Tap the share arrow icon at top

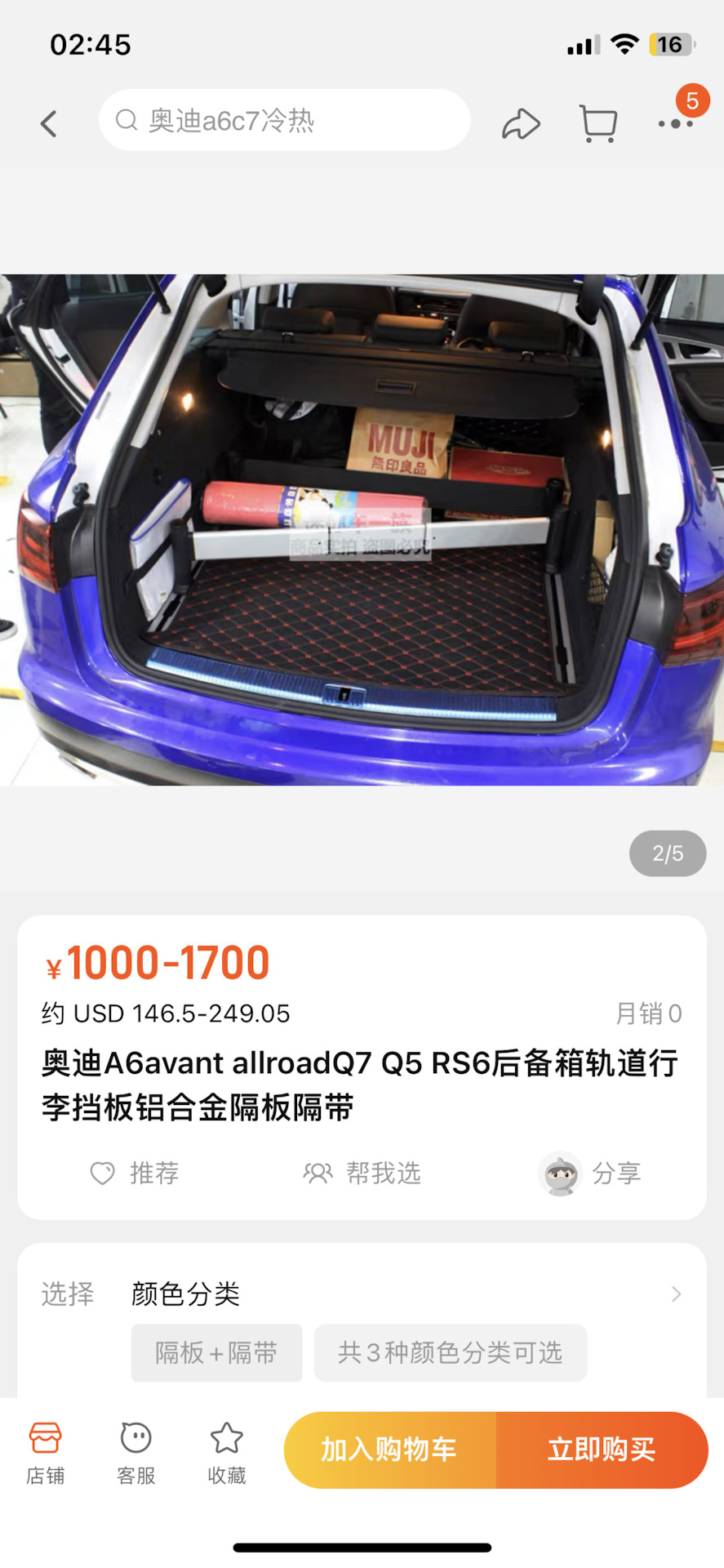click(521, 122)
